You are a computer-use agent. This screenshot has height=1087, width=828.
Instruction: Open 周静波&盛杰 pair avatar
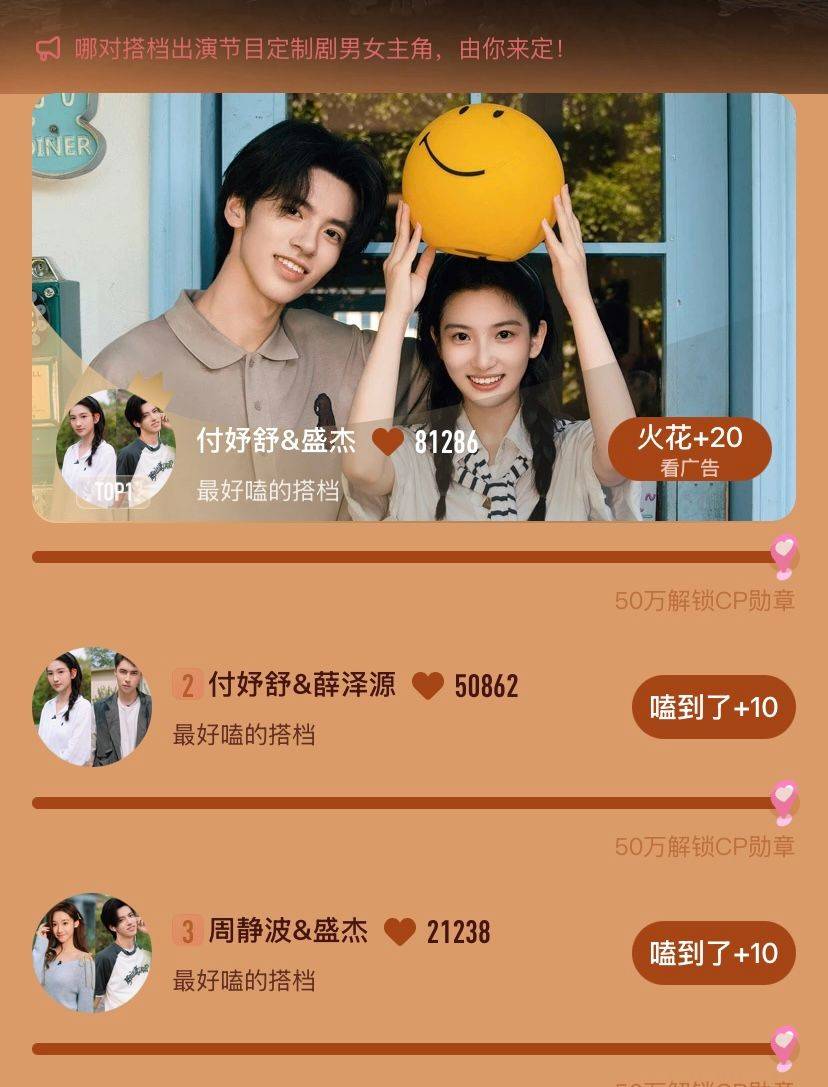(92, 953)
